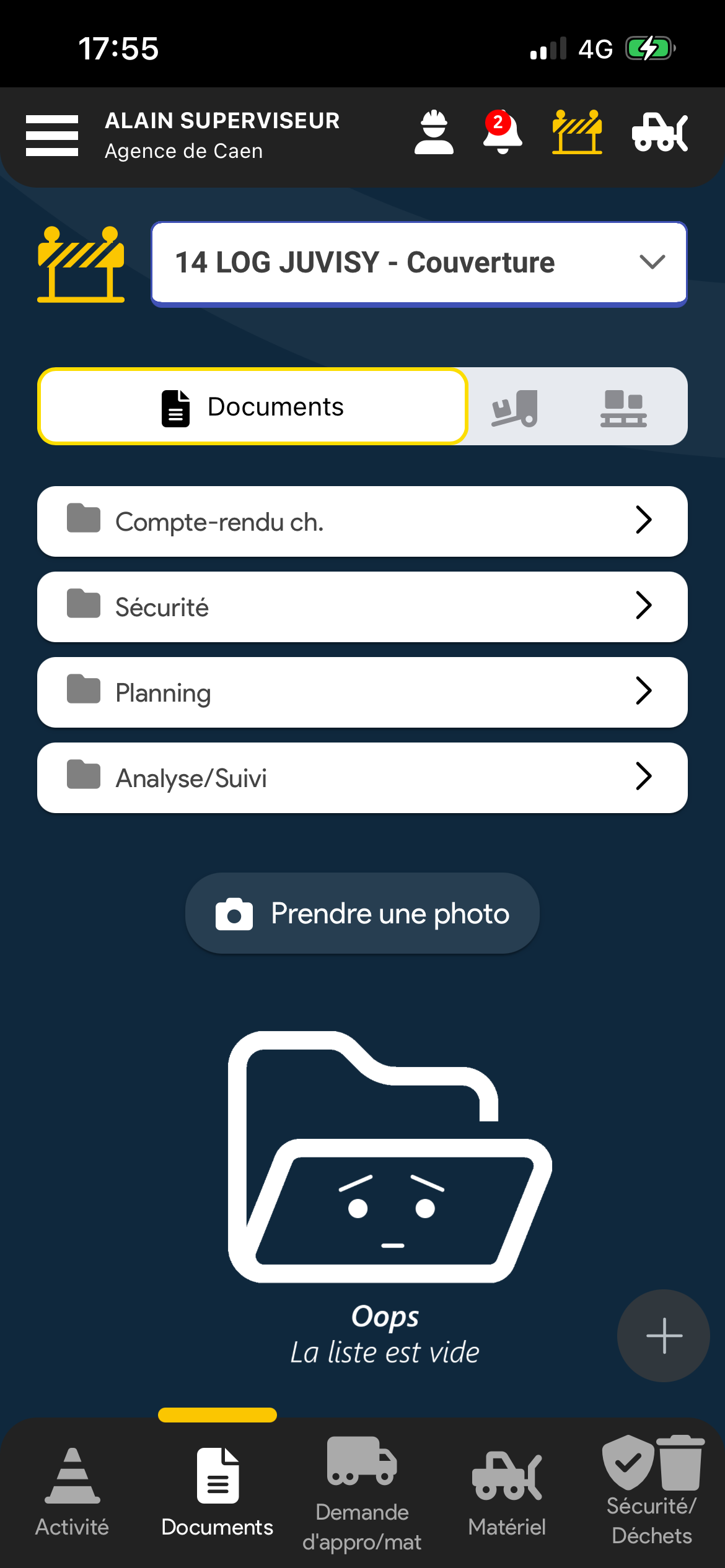
Task: Expand the Compte-rendu ch. folder
Action: coord(362,521)
